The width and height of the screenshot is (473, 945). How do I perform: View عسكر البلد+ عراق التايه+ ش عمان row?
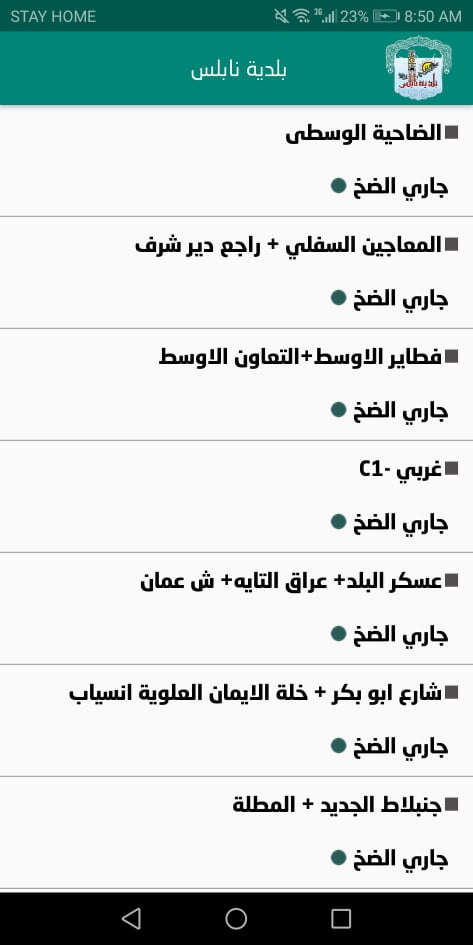pyautogui.click(x=236, y=609)
